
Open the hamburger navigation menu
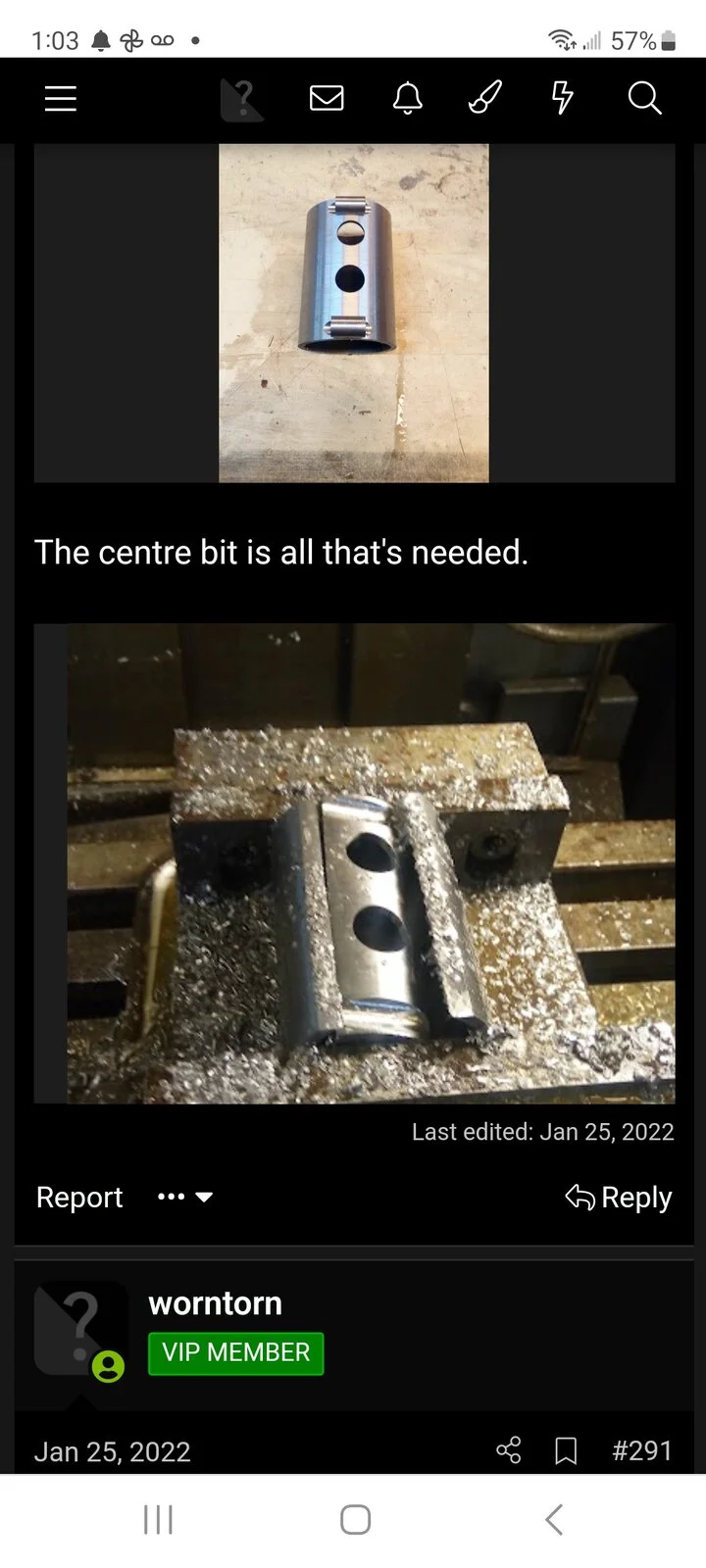[x=61, y=98]
